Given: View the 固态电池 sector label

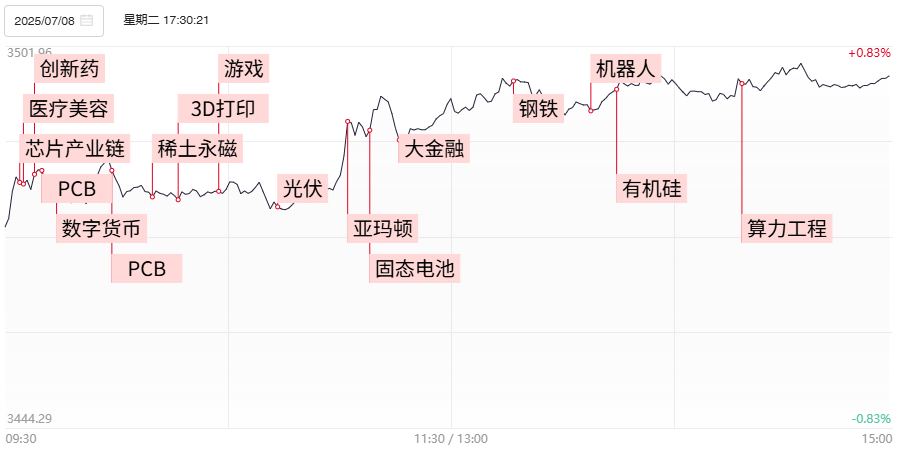Looking at the screenshot, I should tap(414, 268).
